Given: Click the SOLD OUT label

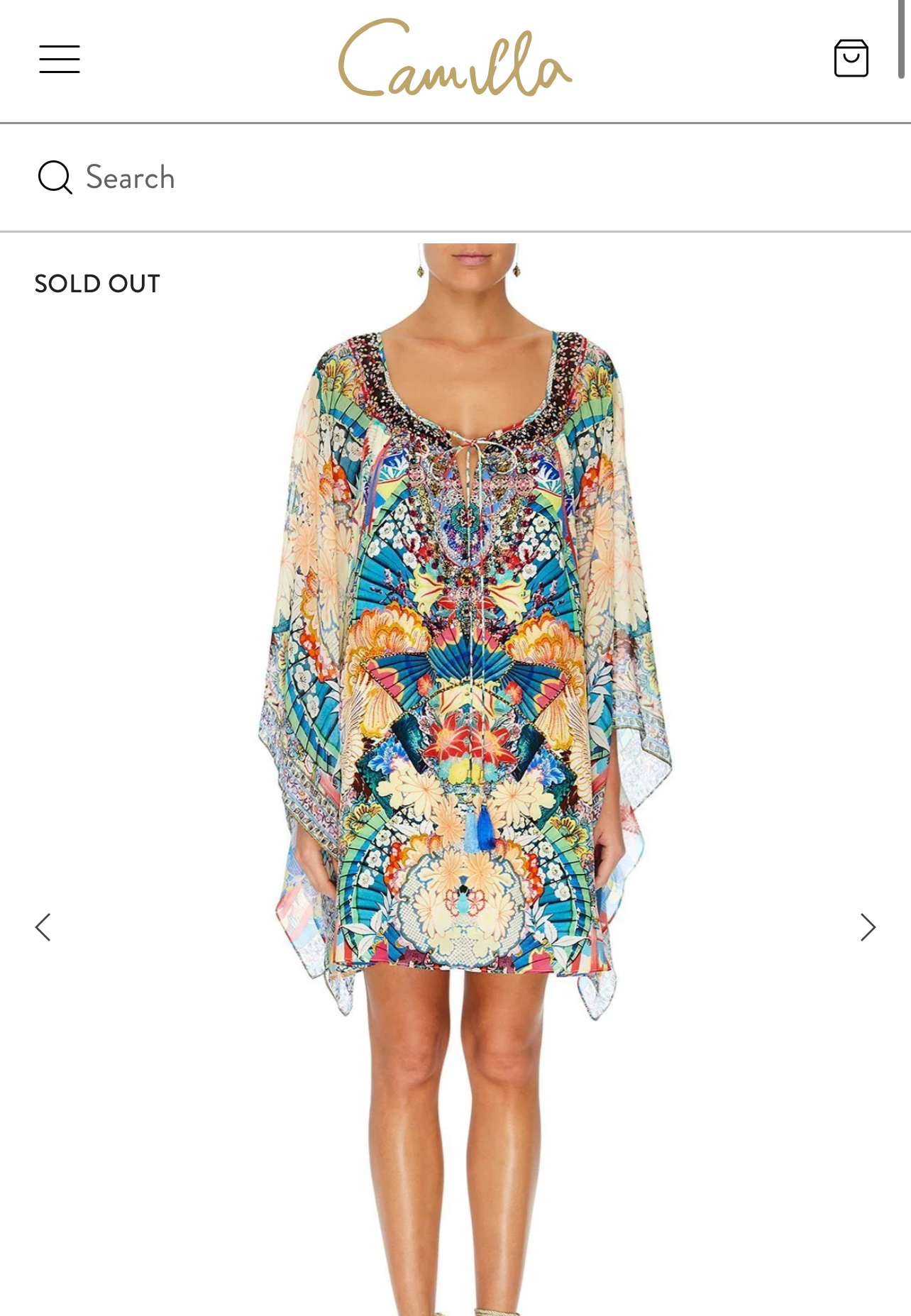Looking at the screenshot, I should click(96, 282).
